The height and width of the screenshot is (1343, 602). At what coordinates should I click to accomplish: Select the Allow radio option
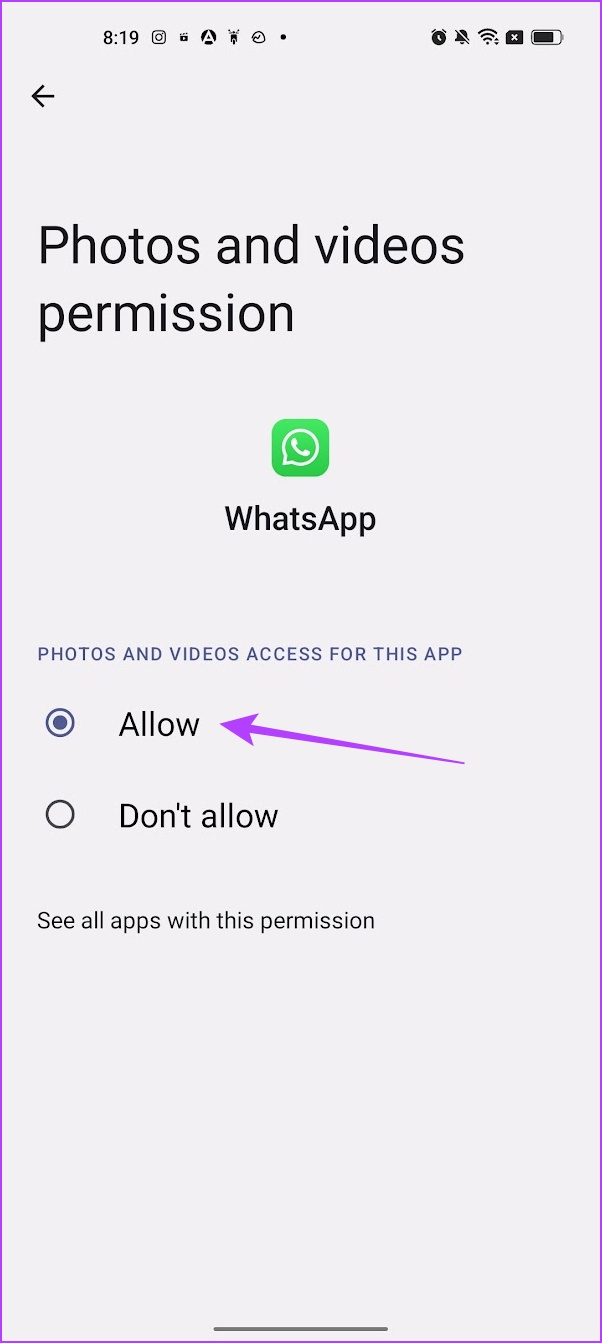[x=61, y=723]
